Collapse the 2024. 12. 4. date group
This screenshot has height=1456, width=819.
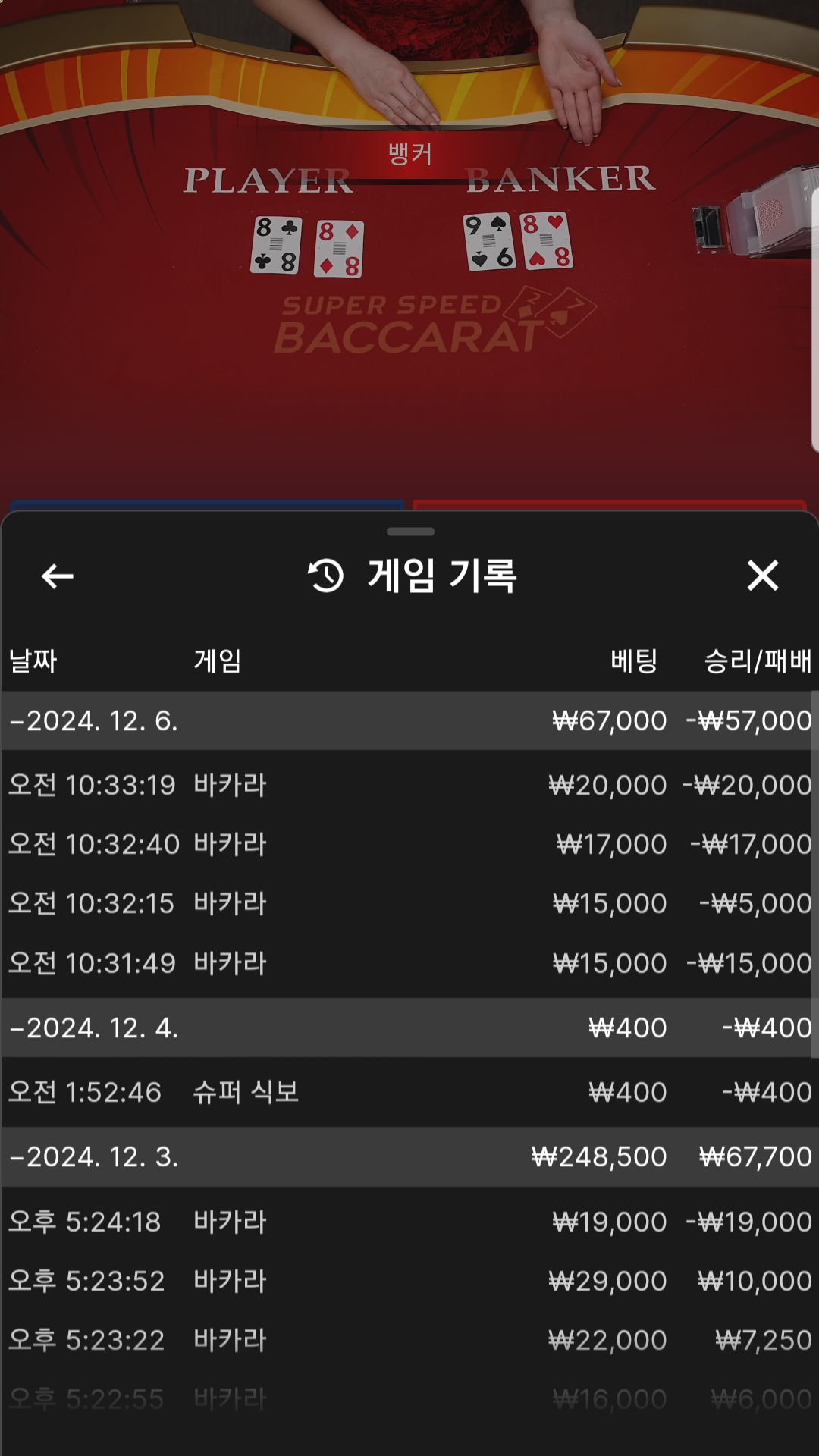coord(95,1028)
